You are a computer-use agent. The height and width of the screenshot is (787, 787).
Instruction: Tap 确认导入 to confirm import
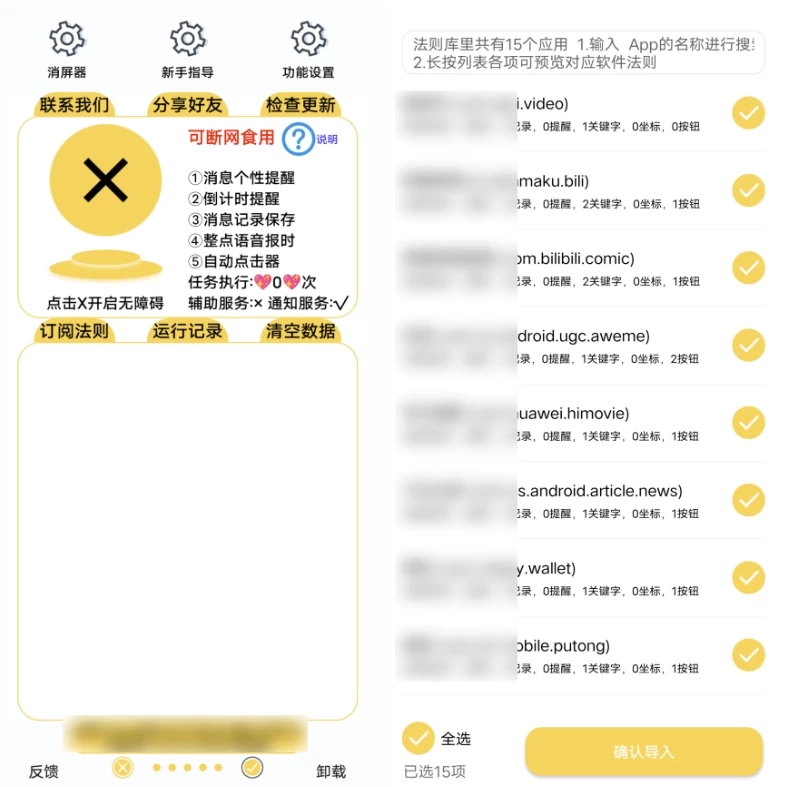click(644, 752)
